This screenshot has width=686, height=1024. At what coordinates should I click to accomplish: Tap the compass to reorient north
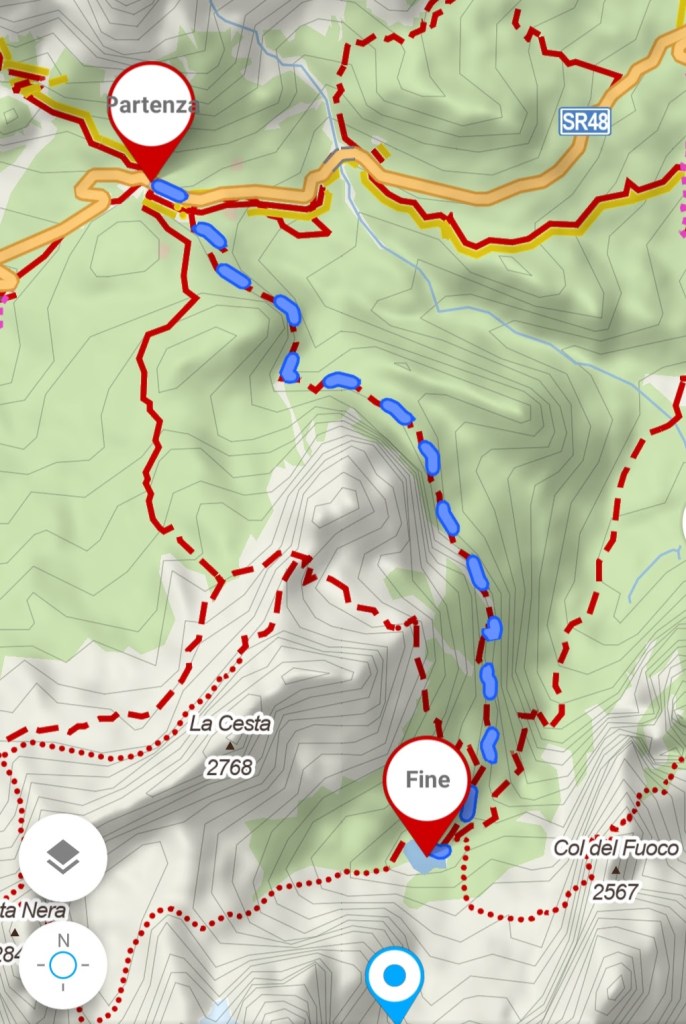click(63, 965)
